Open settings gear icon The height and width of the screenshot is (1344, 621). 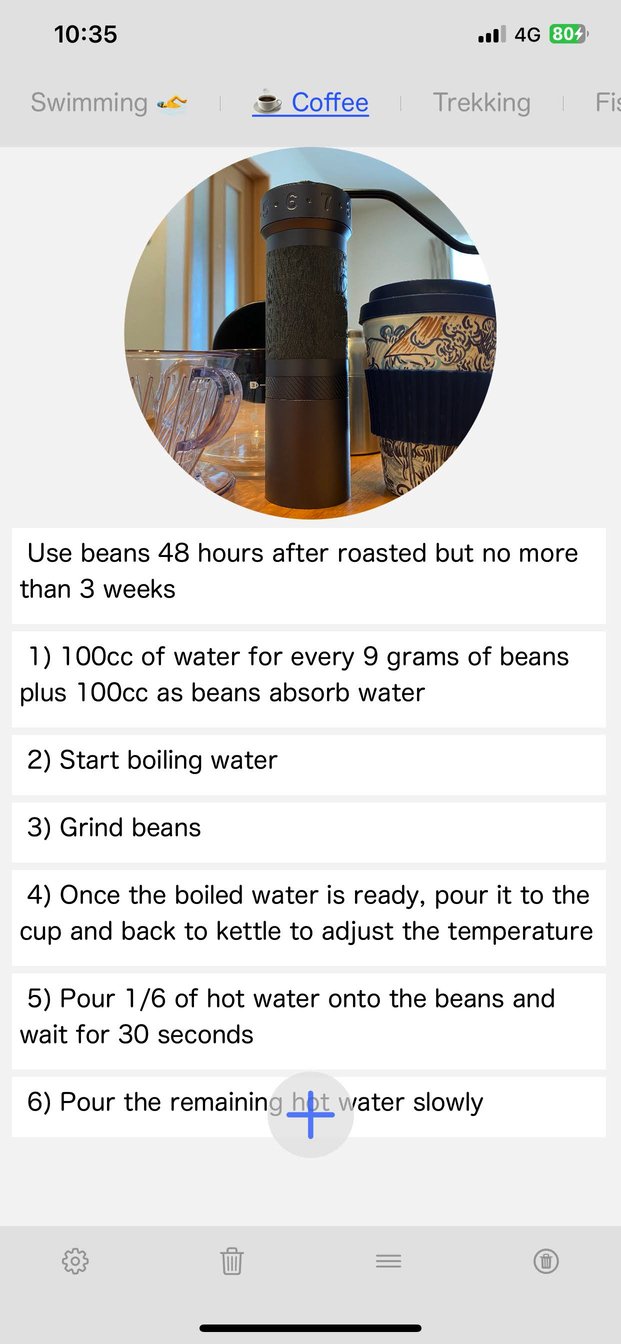(75, 1261)
